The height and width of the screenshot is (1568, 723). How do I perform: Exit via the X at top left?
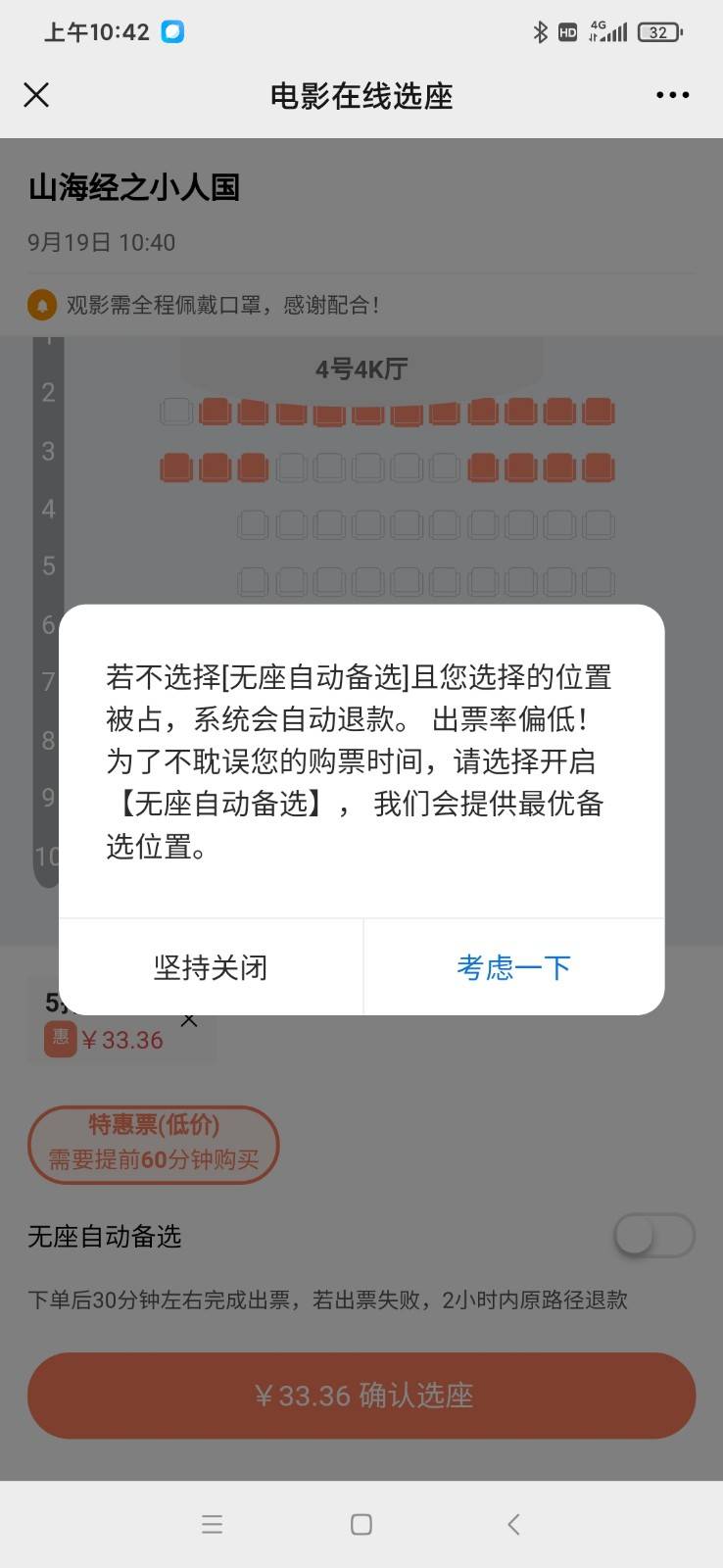pyautogui.click(x=36, y=95)
